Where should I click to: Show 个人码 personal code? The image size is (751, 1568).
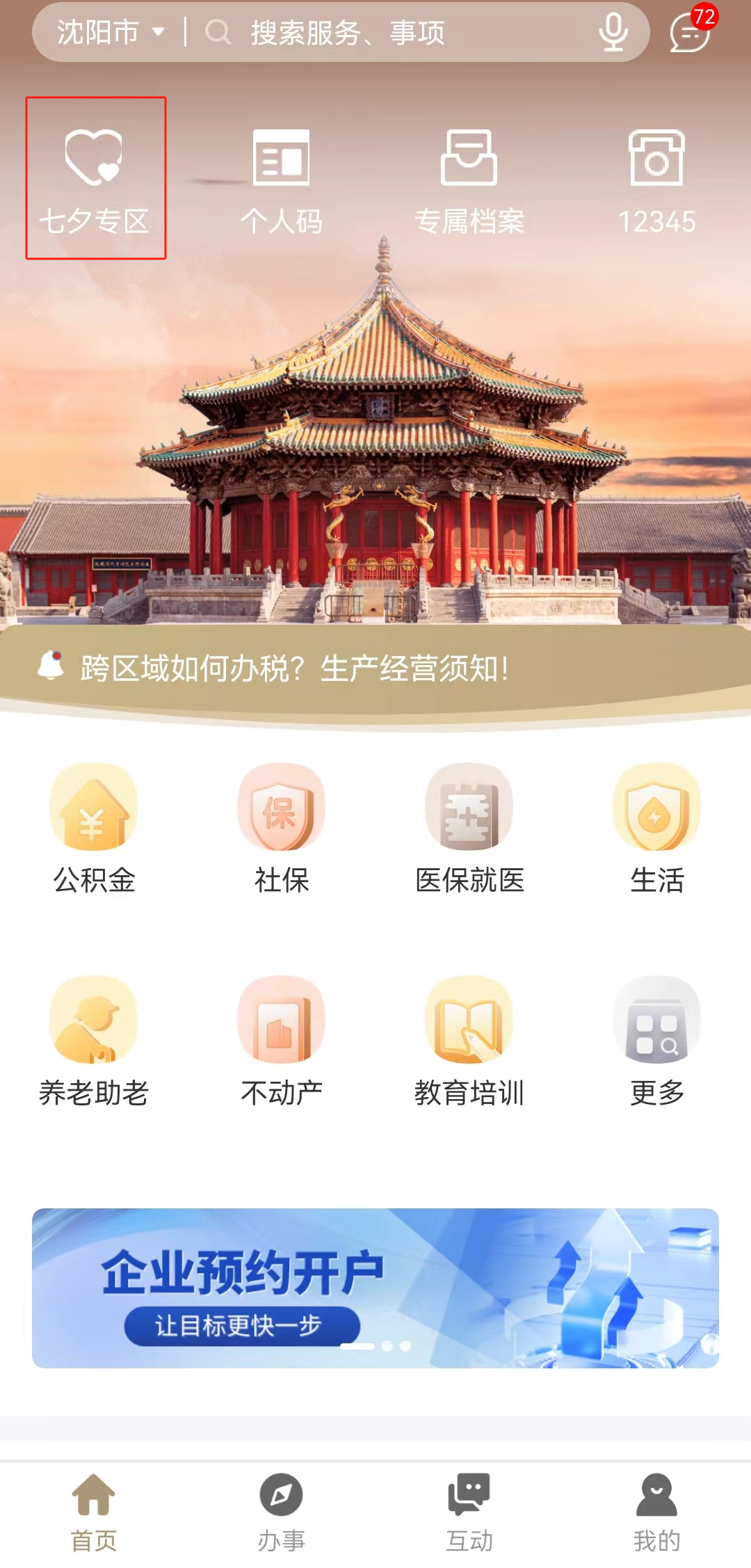pos(281,179)
